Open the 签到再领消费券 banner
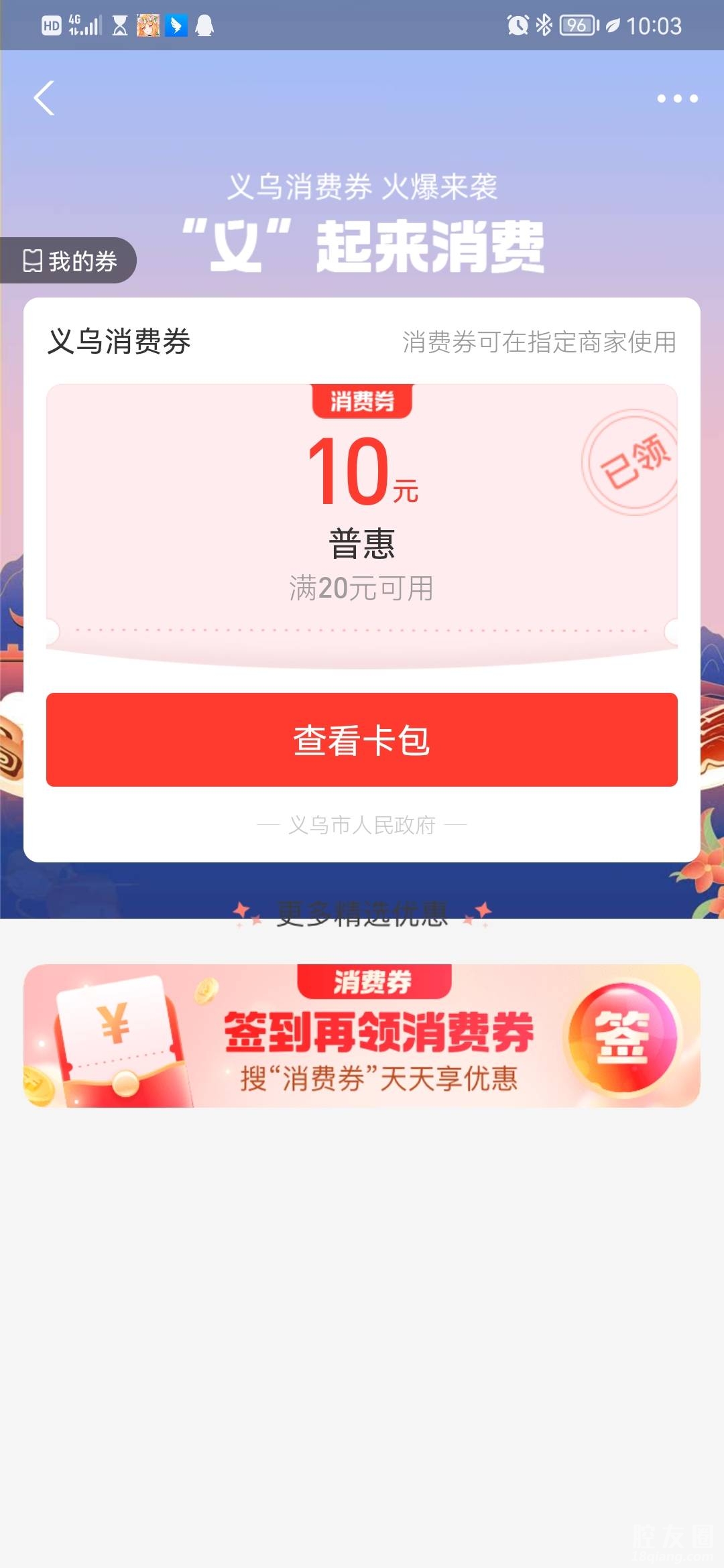 362,1036
